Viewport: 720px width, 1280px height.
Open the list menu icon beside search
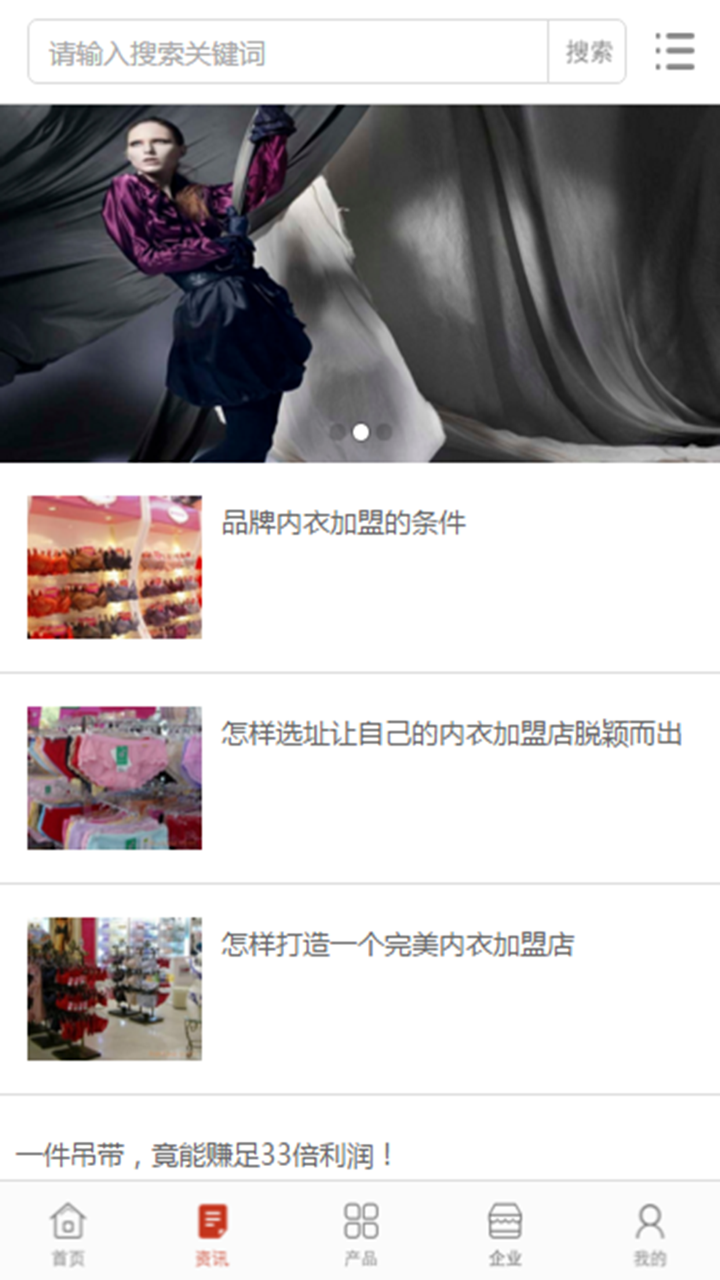[675, 52]
